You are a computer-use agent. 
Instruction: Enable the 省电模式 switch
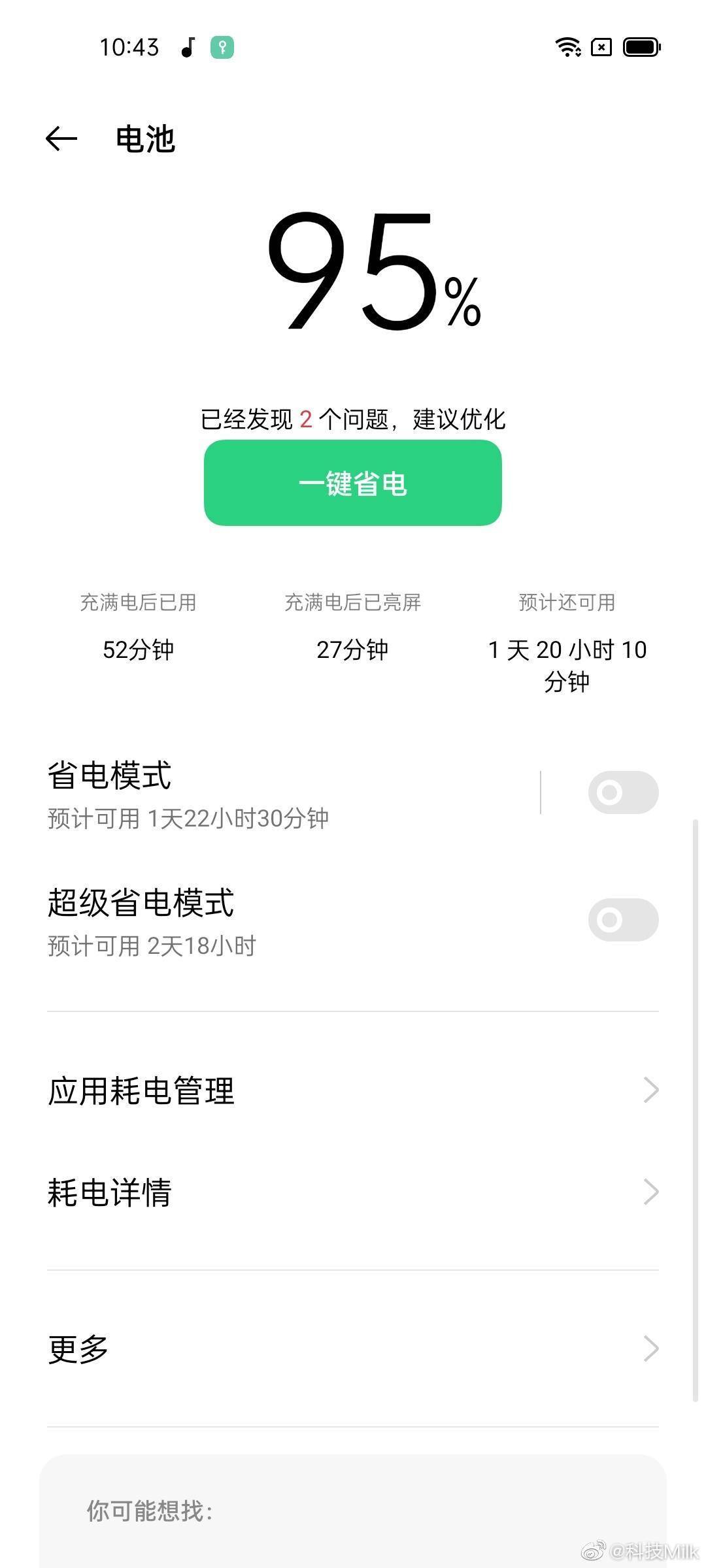(622, 792)
